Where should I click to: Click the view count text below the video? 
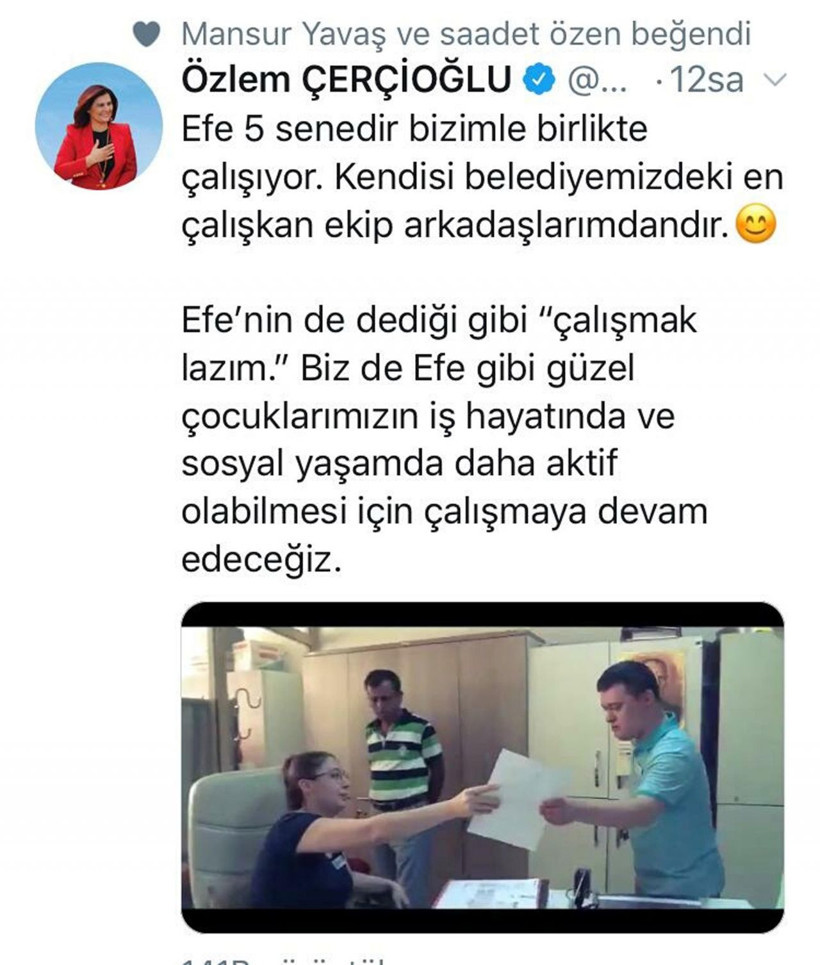click(280, 957)
